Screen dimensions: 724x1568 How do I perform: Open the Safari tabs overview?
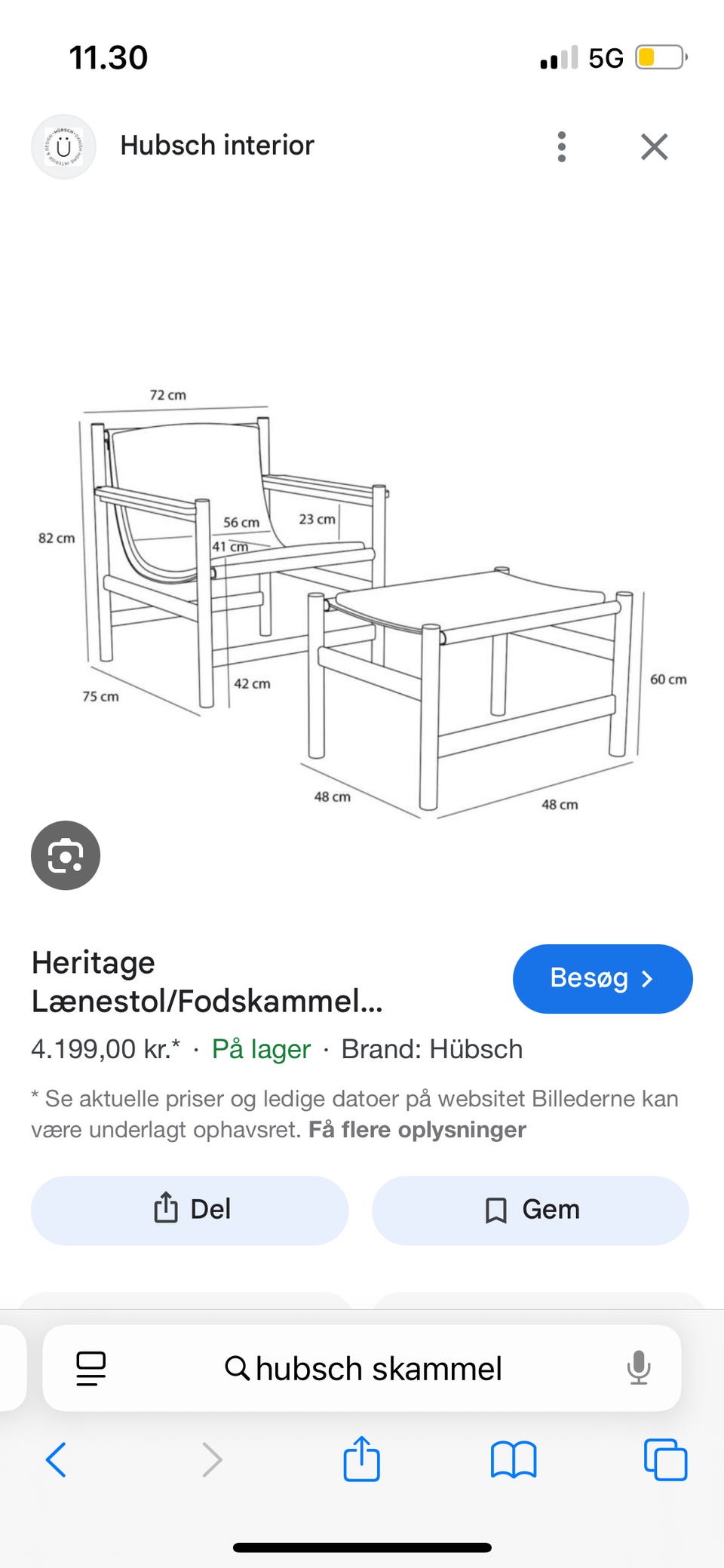click(x=664, y=1459)
